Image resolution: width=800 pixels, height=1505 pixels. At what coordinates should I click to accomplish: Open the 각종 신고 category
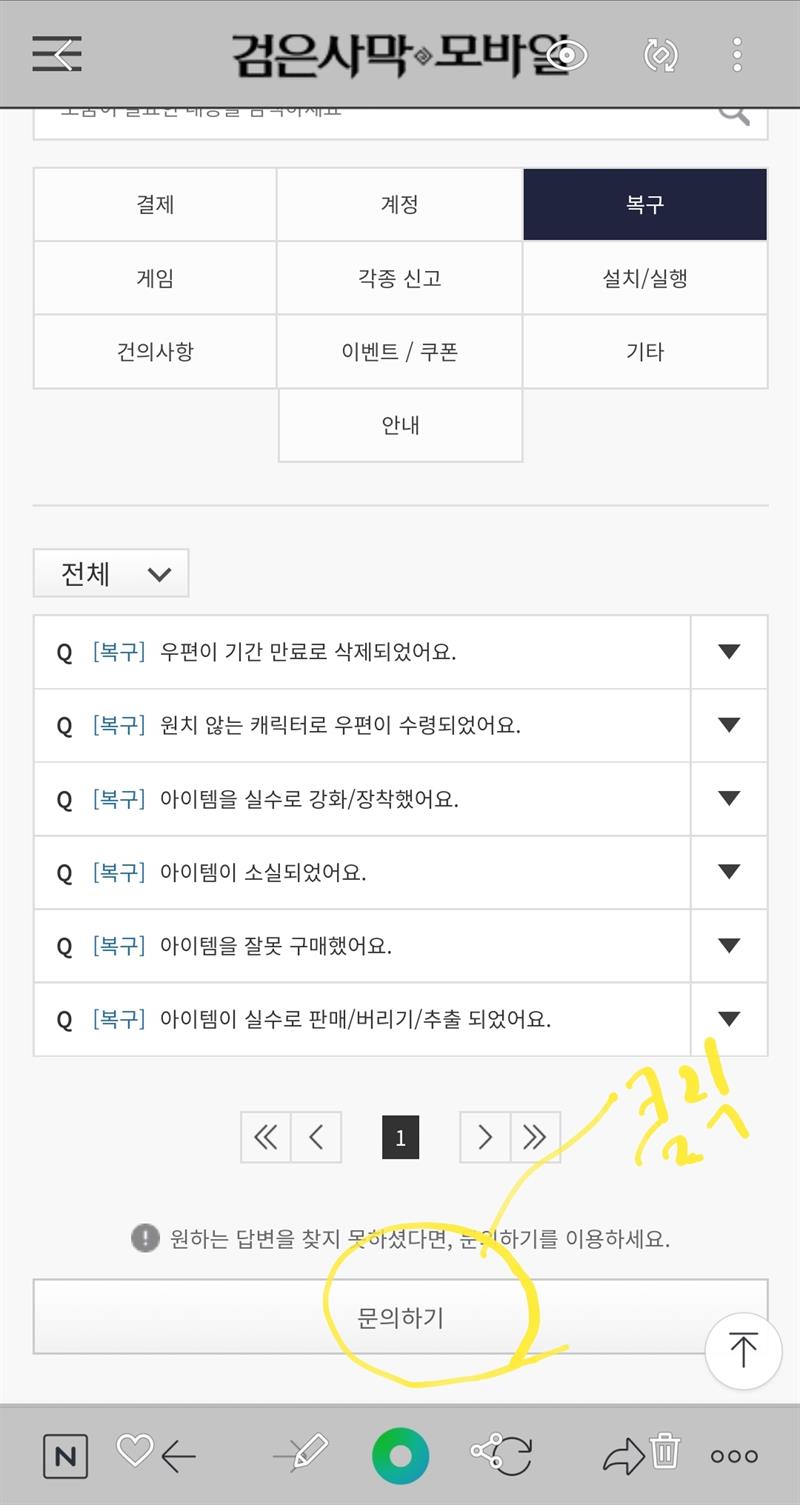[400, 278]
